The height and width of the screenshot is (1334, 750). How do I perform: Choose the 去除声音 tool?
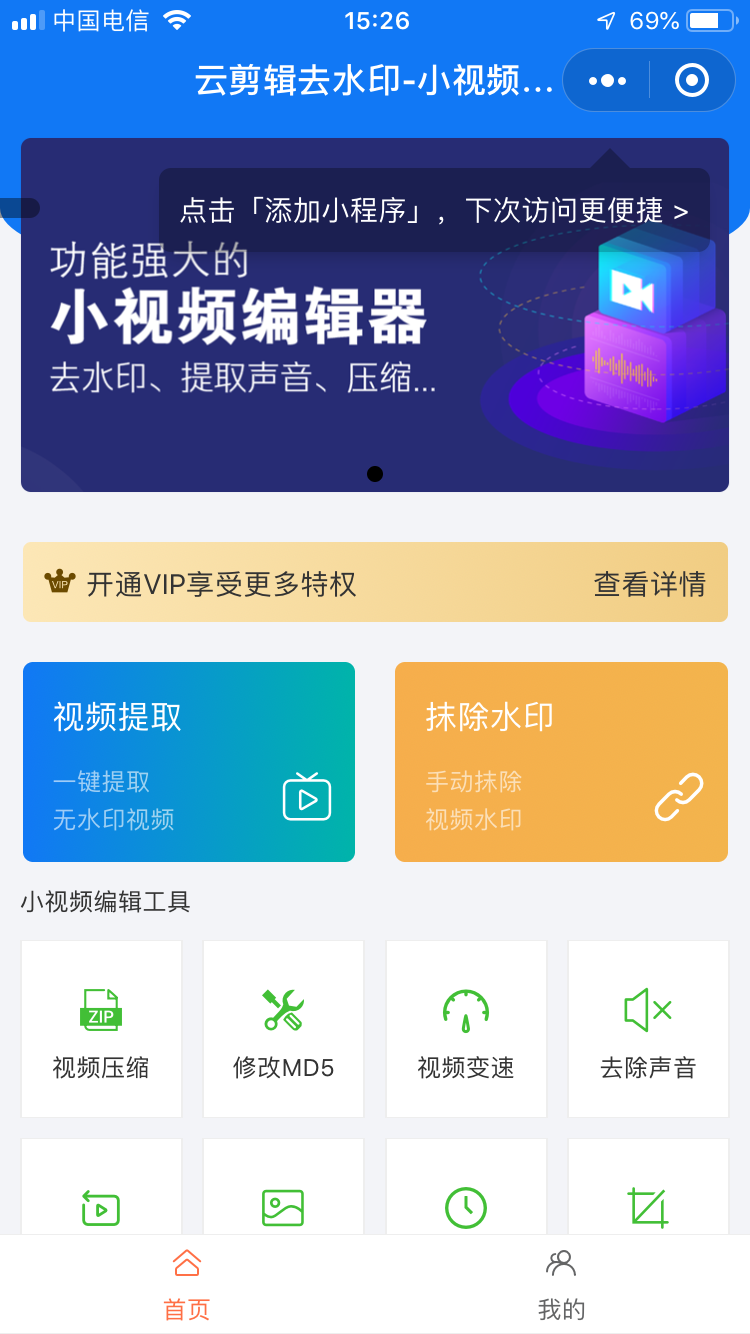coord(648,1029)
